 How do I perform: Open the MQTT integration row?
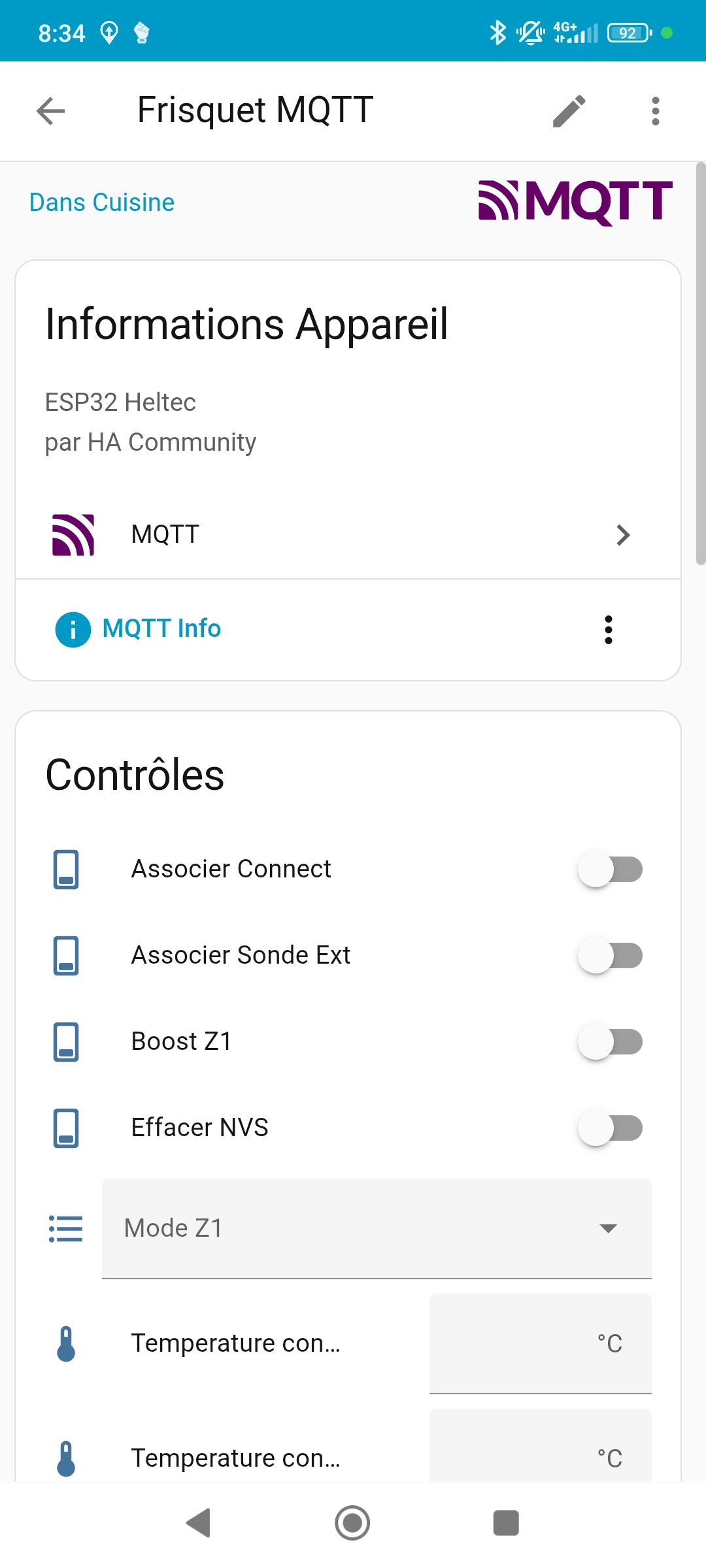348,534
